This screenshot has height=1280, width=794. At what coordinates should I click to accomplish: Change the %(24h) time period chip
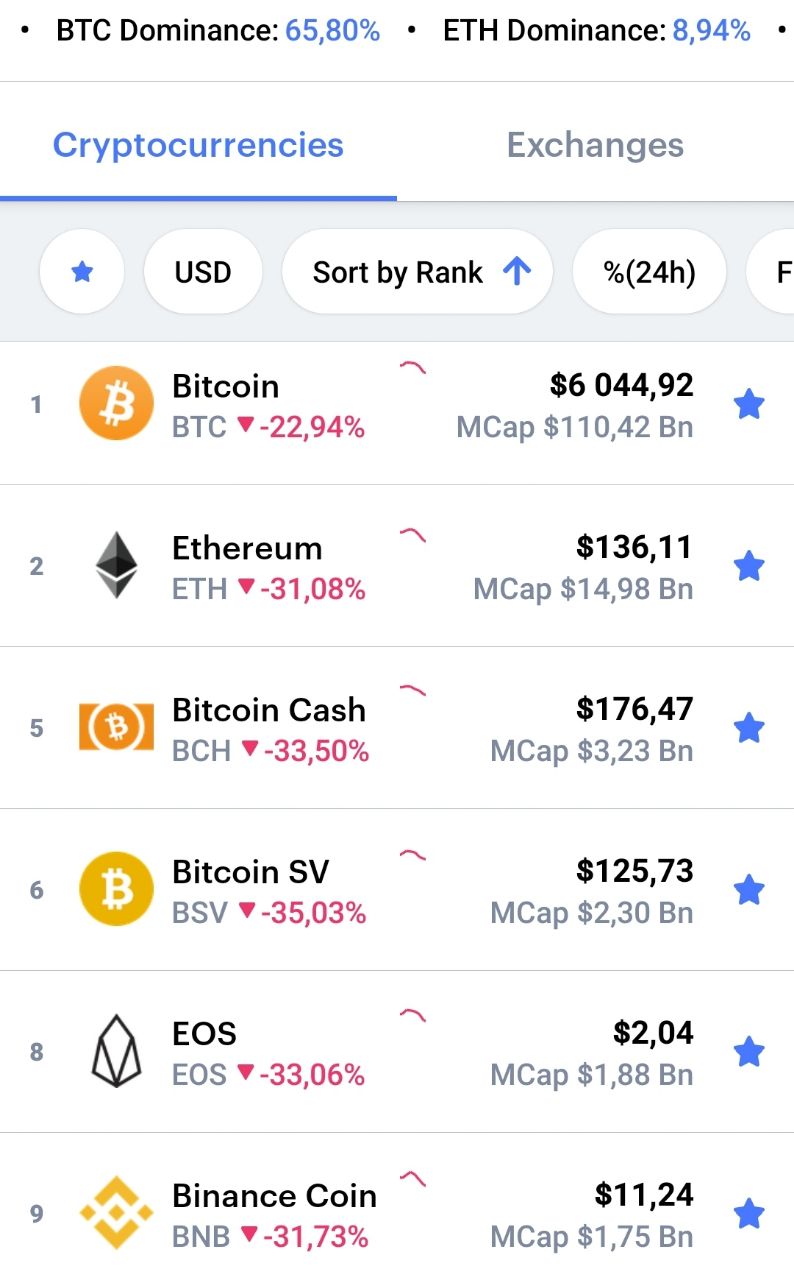coord(649,272)
